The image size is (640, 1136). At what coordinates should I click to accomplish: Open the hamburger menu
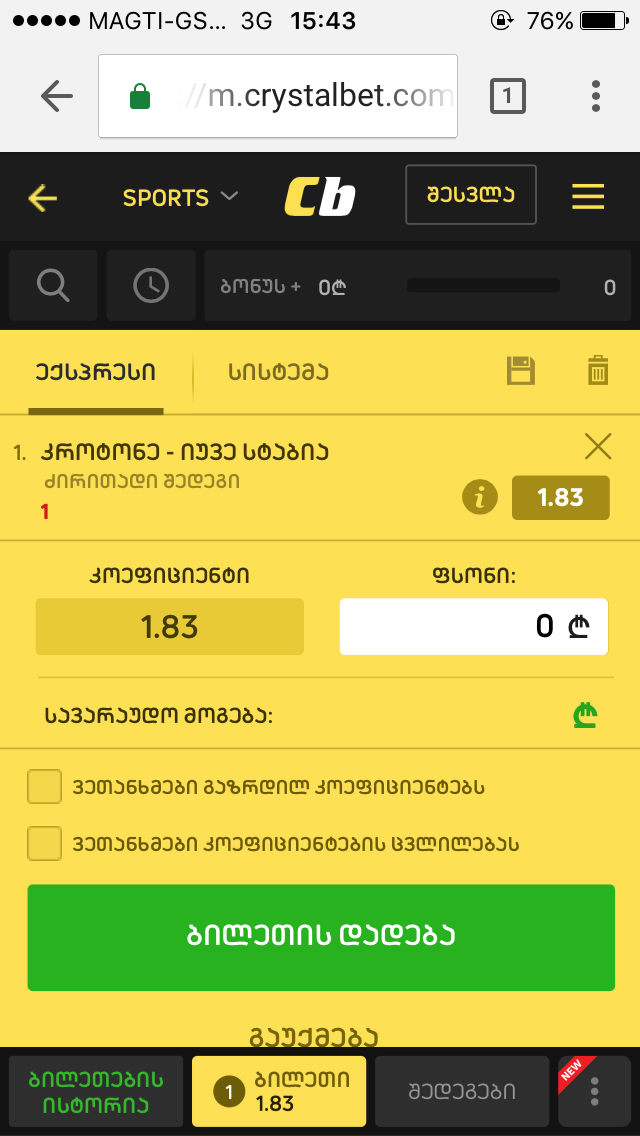(x=588, y=197)
